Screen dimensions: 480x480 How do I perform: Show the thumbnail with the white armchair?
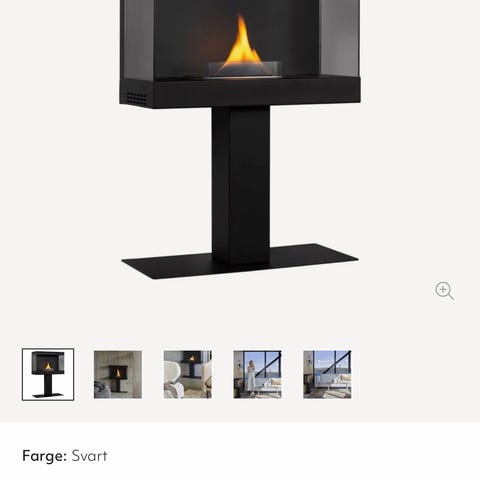coord(188,374)
